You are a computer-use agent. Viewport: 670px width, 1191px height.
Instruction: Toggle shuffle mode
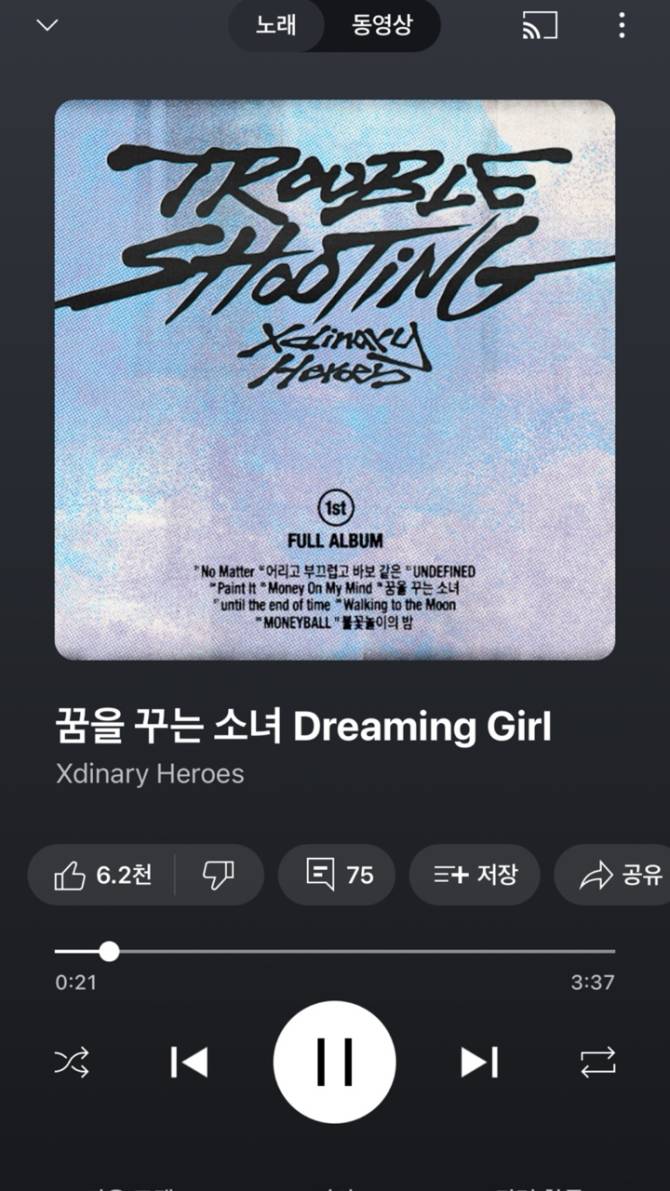pos(72,1062)
